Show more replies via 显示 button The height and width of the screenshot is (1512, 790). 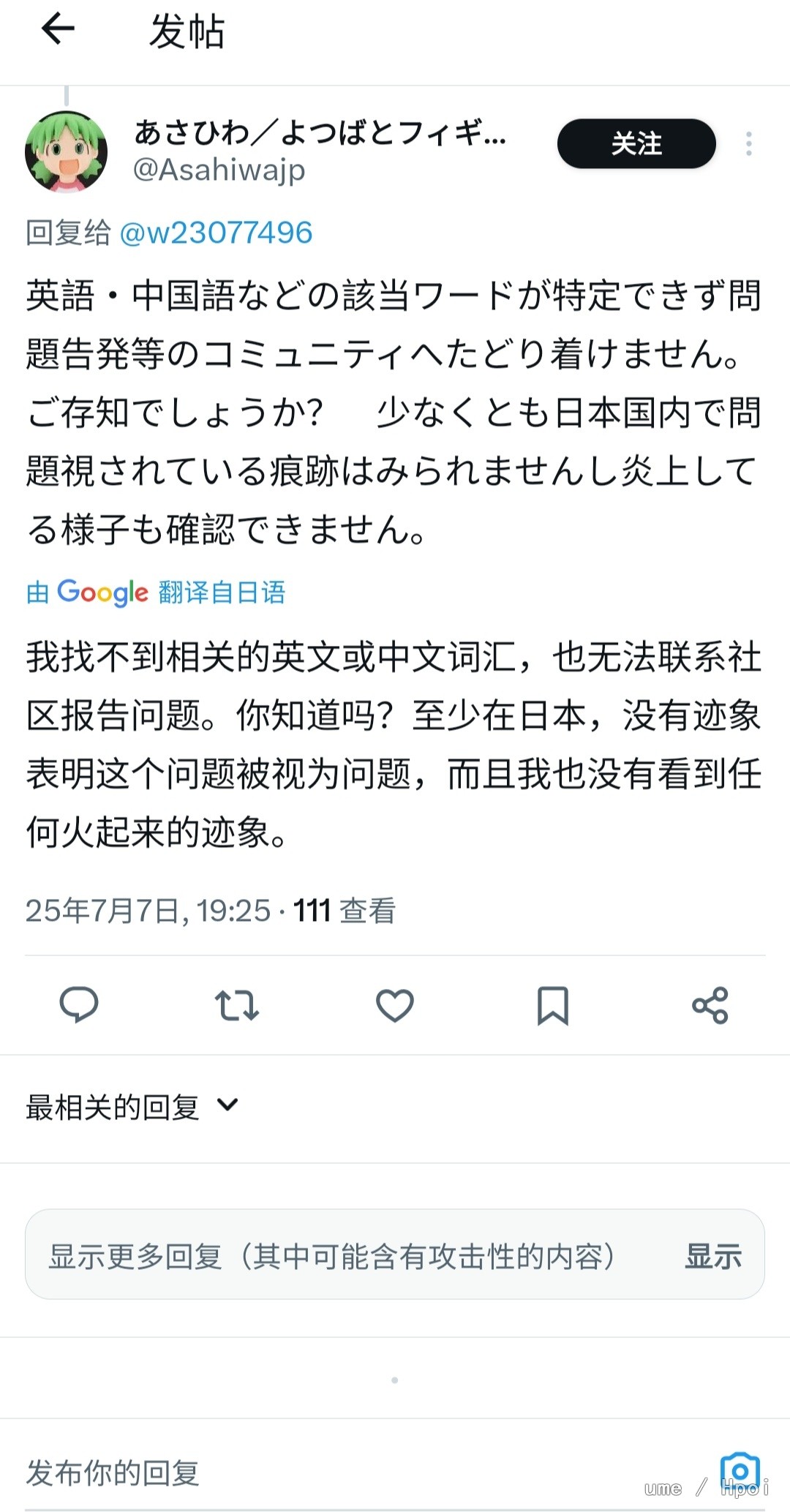(x=712, y=1256)
